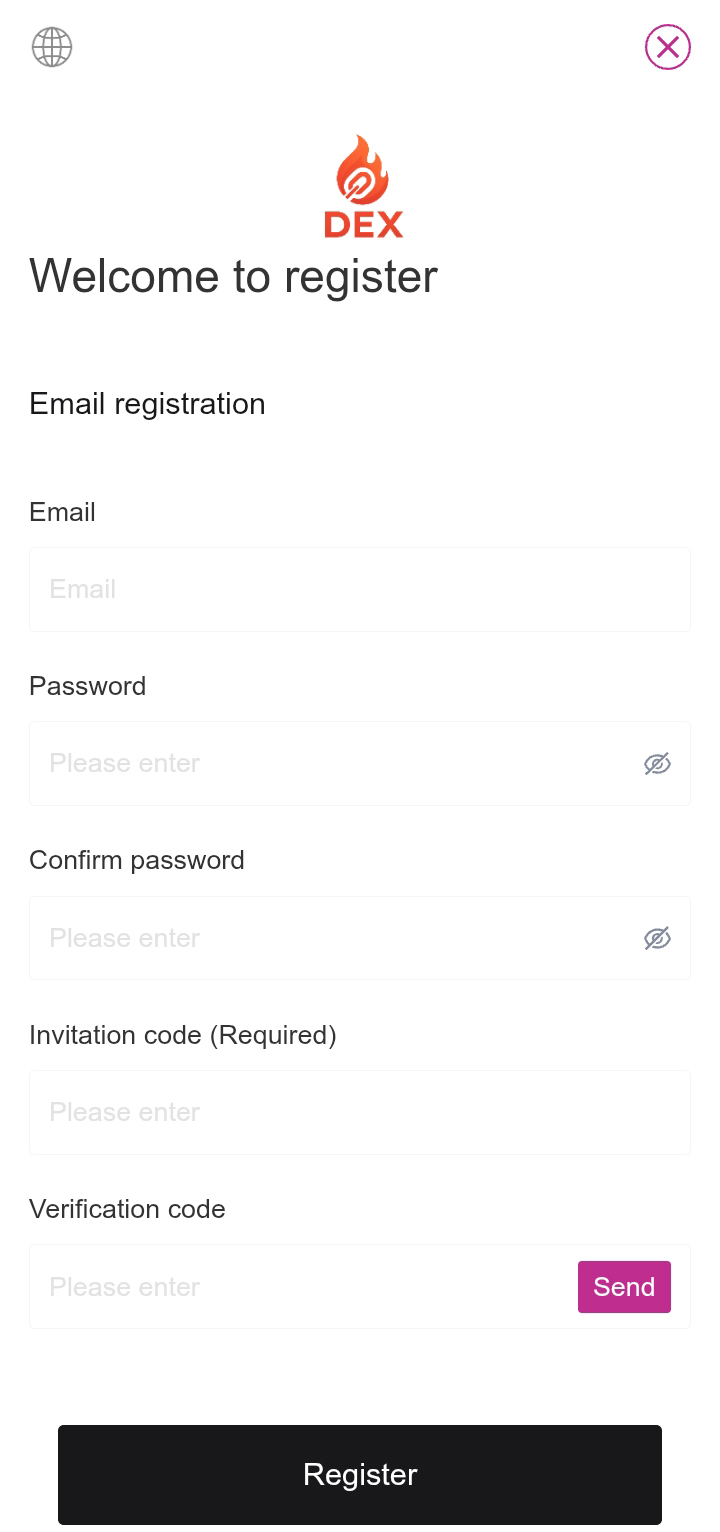Click the Register button
Screen dimensions: 720x1532
click(x=360, y=1475)
